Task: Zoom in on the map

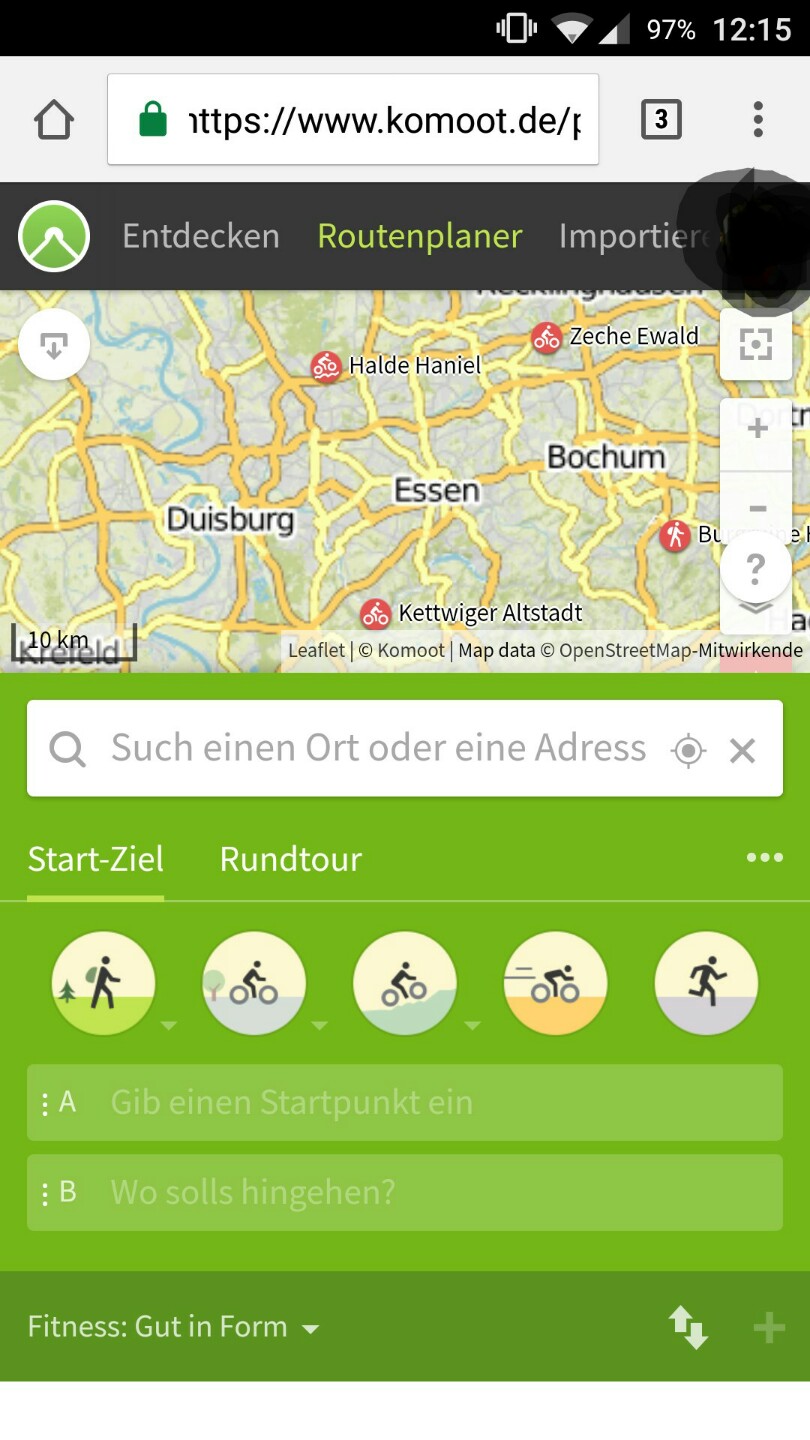Action: click(x=757, y=429)
